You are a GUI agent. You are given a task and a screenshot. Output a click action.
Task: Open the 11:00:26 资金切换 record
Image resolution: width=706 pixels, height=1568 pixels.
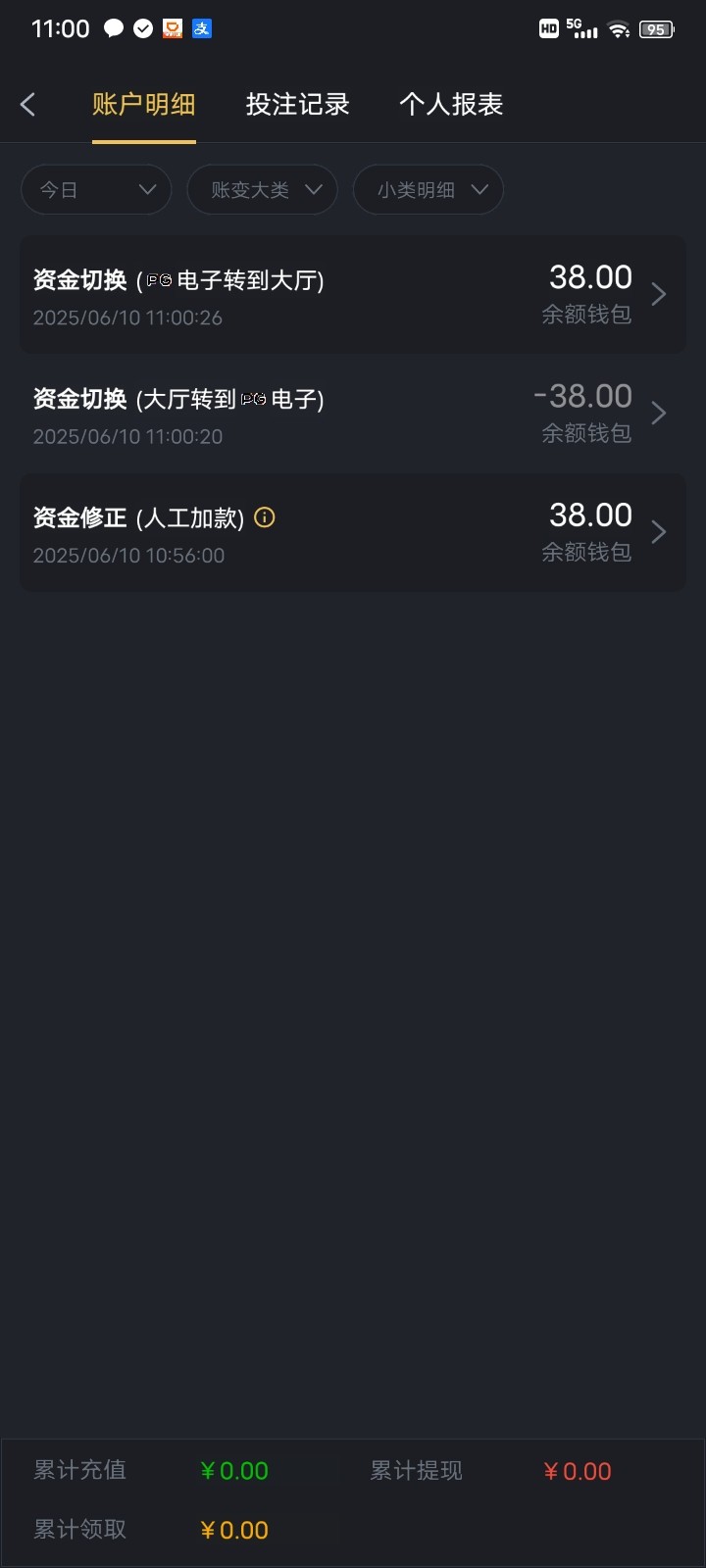(353, 295)
